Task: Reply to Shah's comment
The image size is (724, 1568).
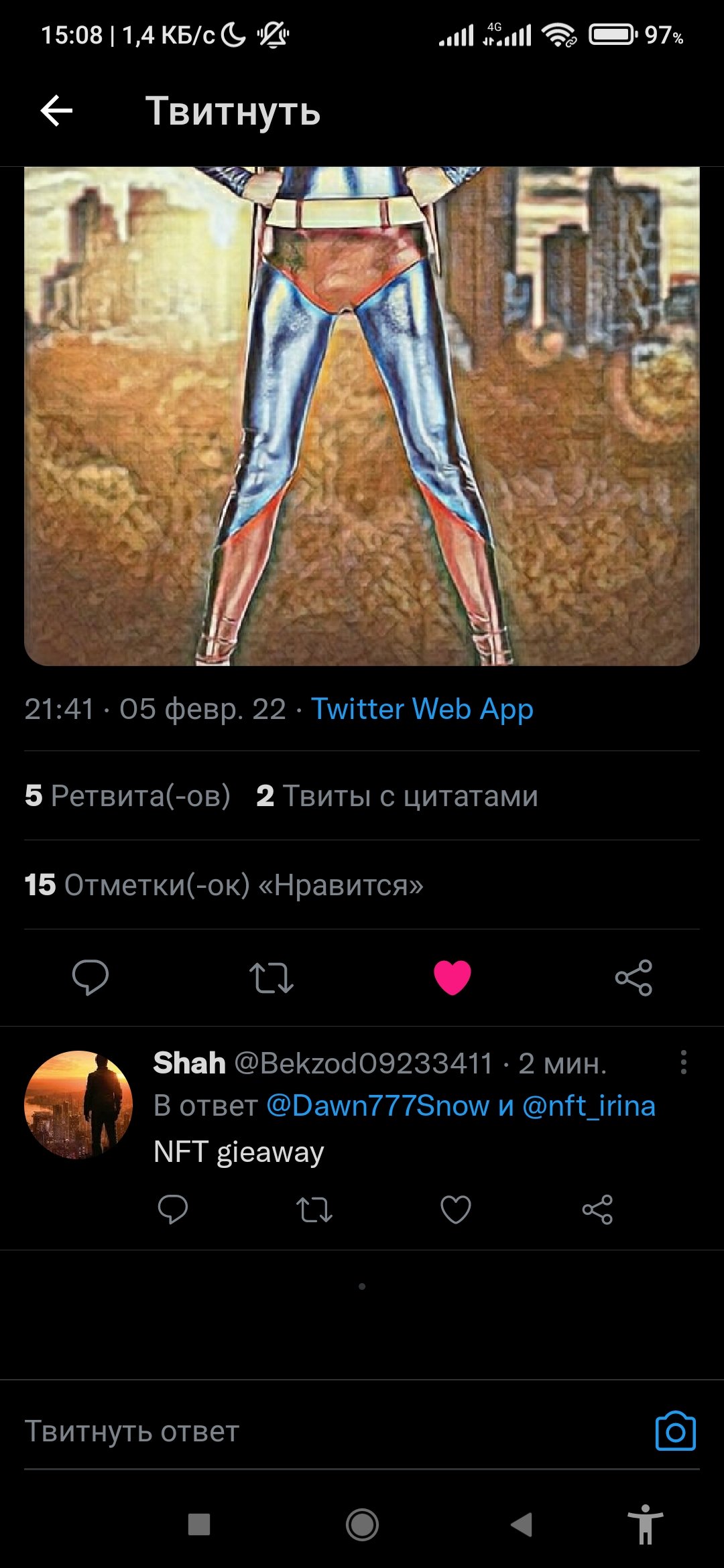Action: click(173, 1210)
